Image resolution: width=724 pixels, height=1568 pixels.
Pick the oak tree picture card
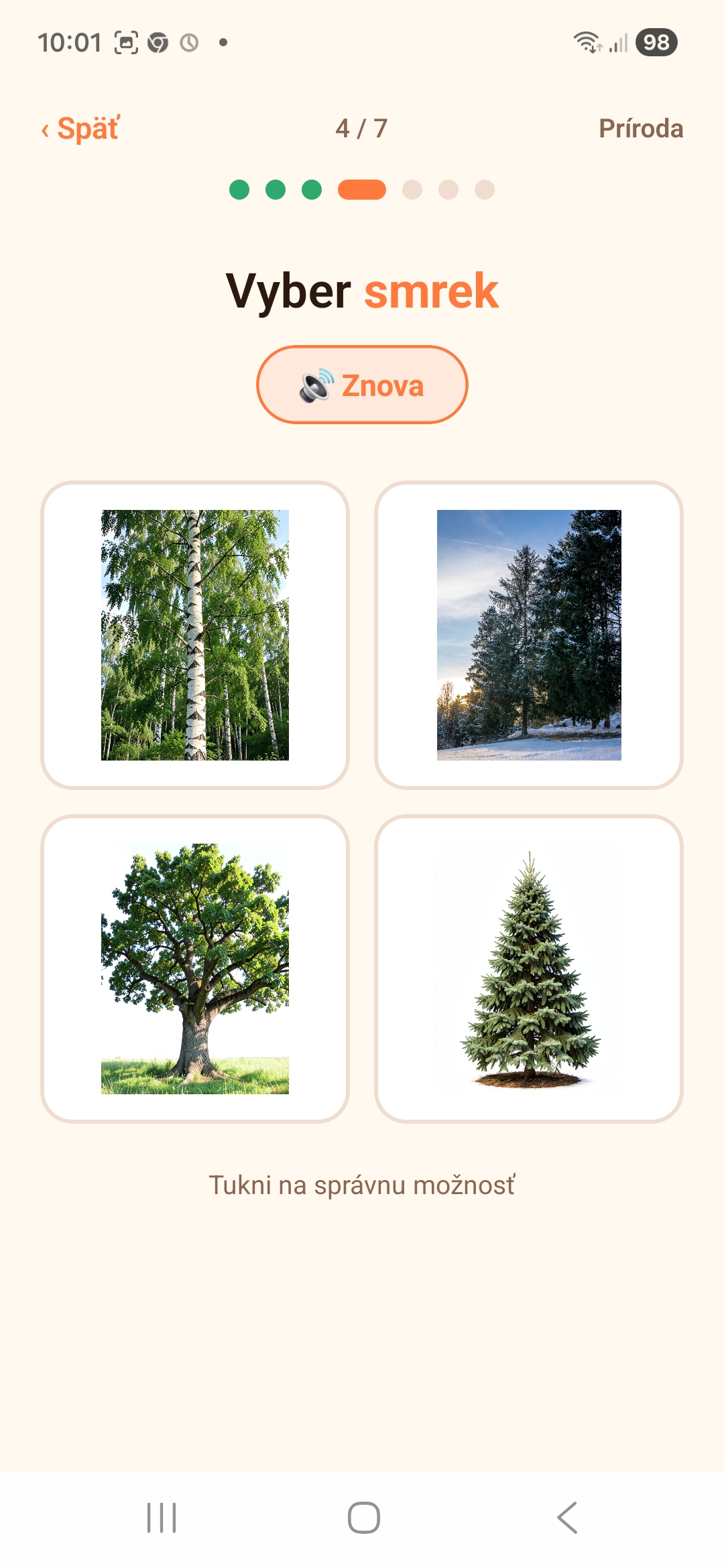coord(195,969)
